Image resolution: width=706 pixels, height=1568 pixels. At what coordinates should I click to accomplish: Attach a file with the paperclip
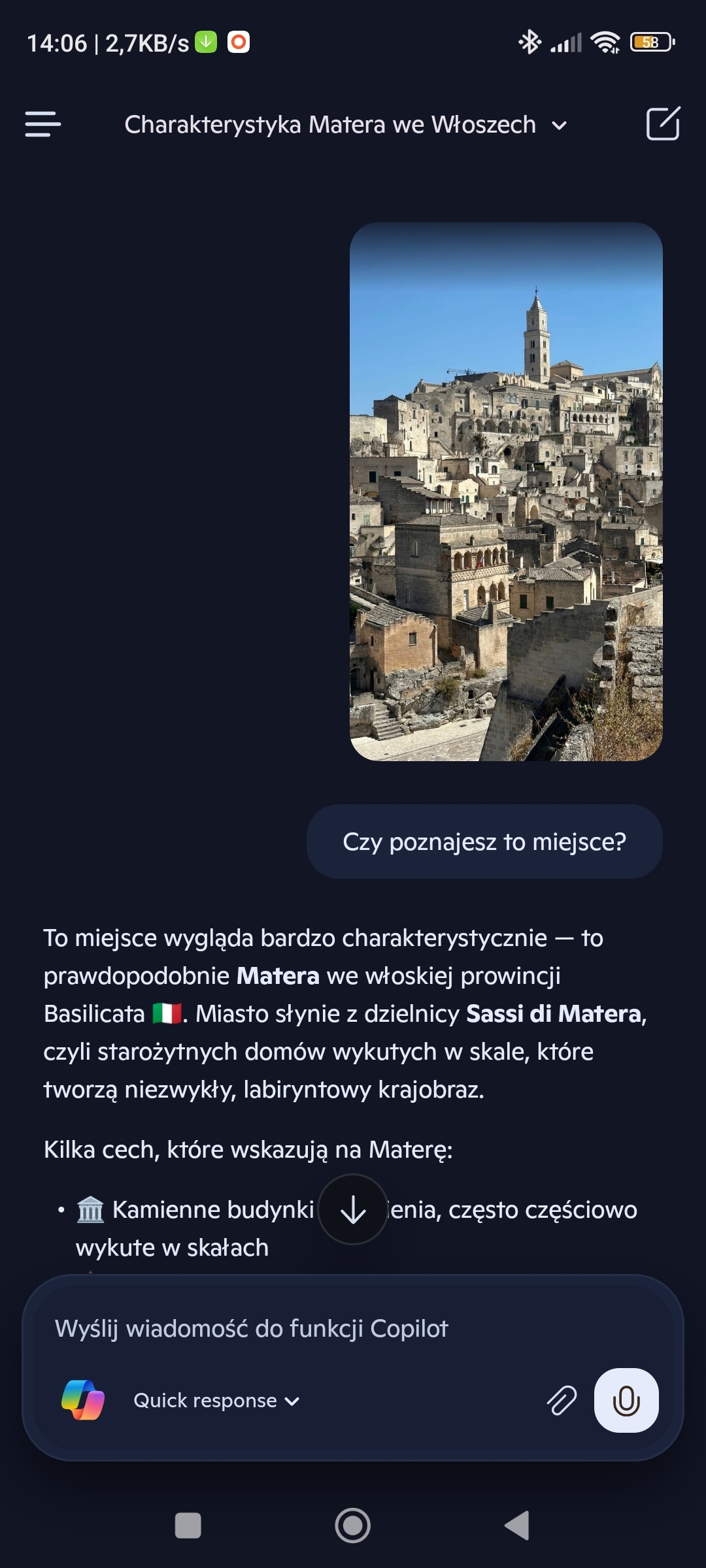562,1401
